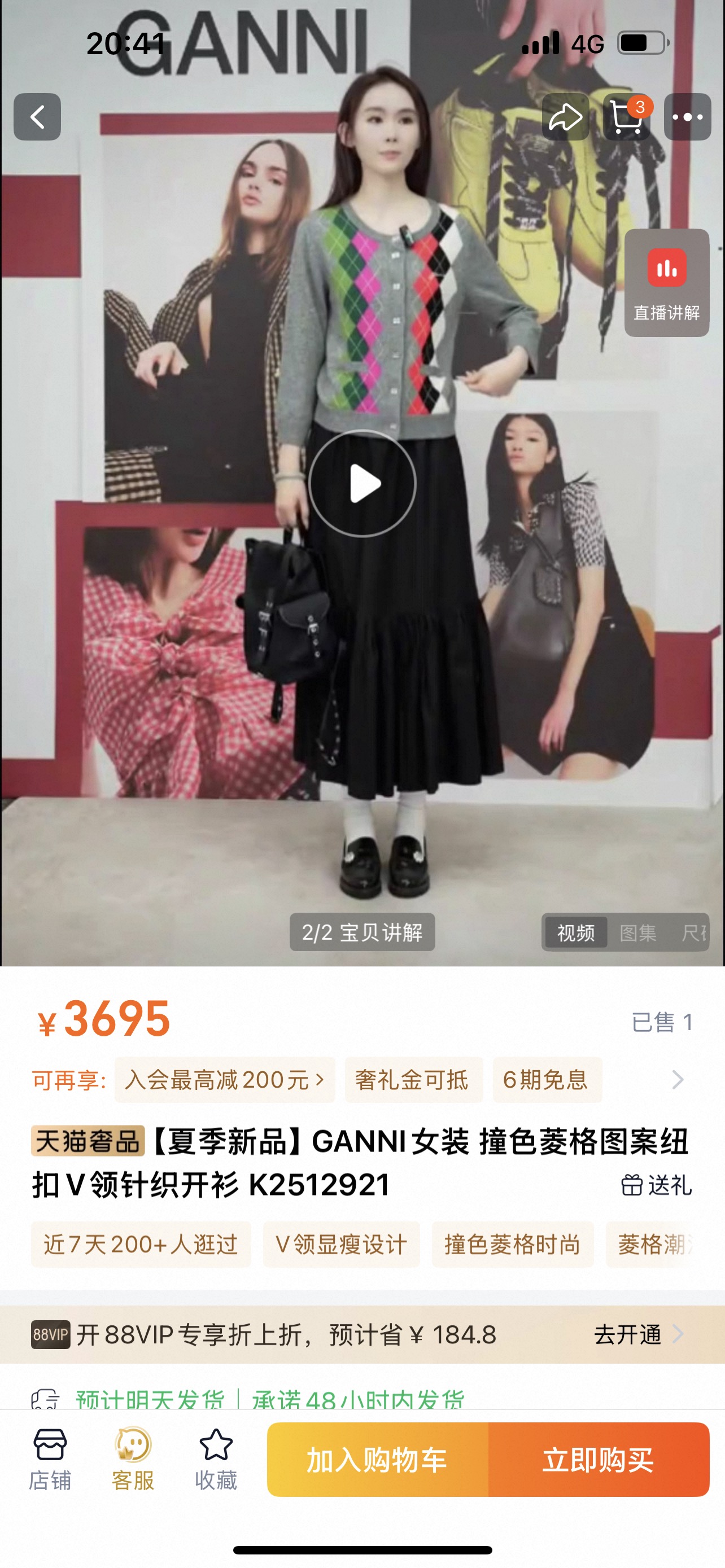Screen dimensions: 725x1568
Task: Tap 立即购买 to buy now
Action: pos(599,1460)
